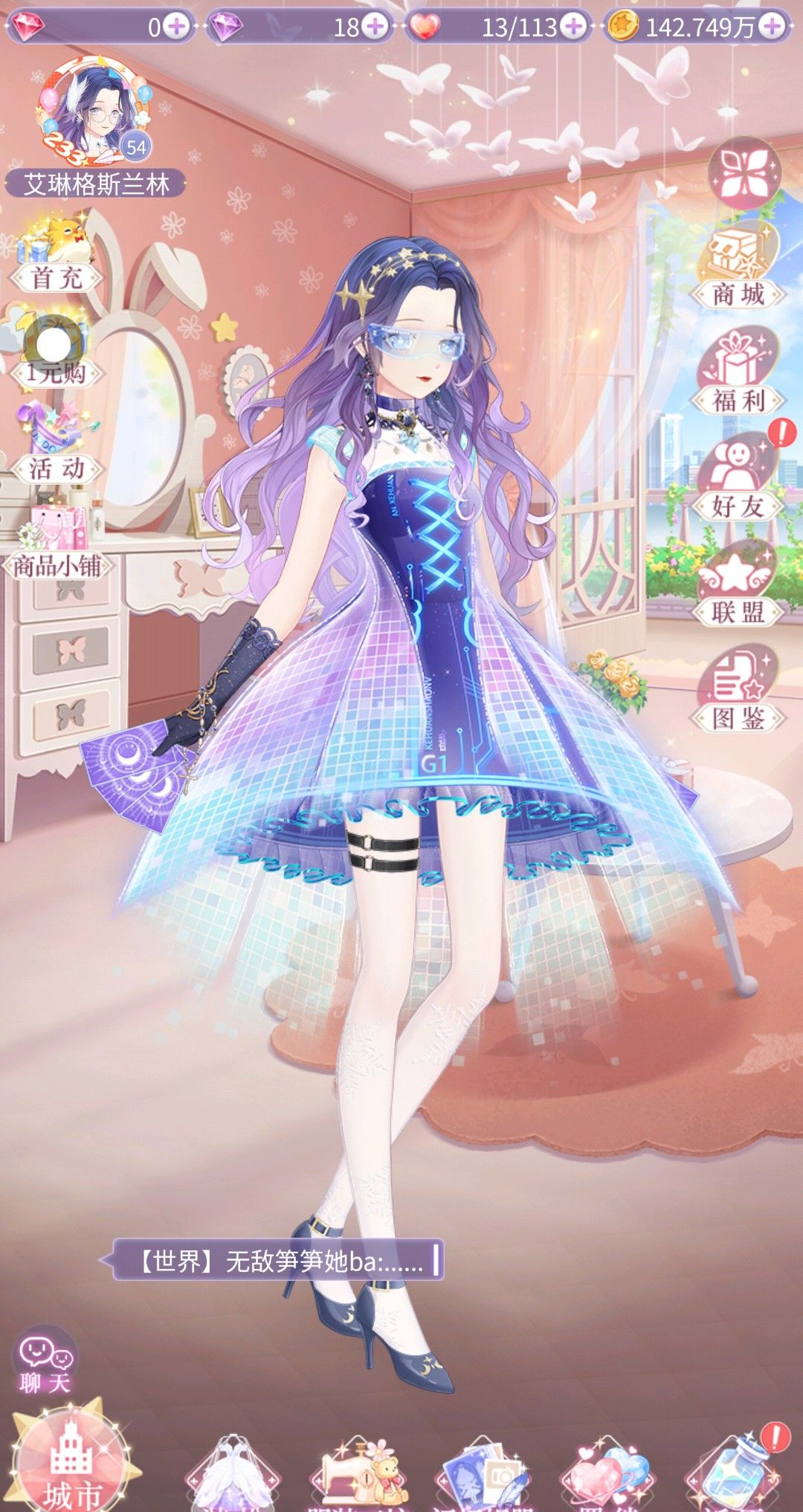Refill hearts stamina with plus
Viewport: 803px width, 1512px height.
(573, 28)
